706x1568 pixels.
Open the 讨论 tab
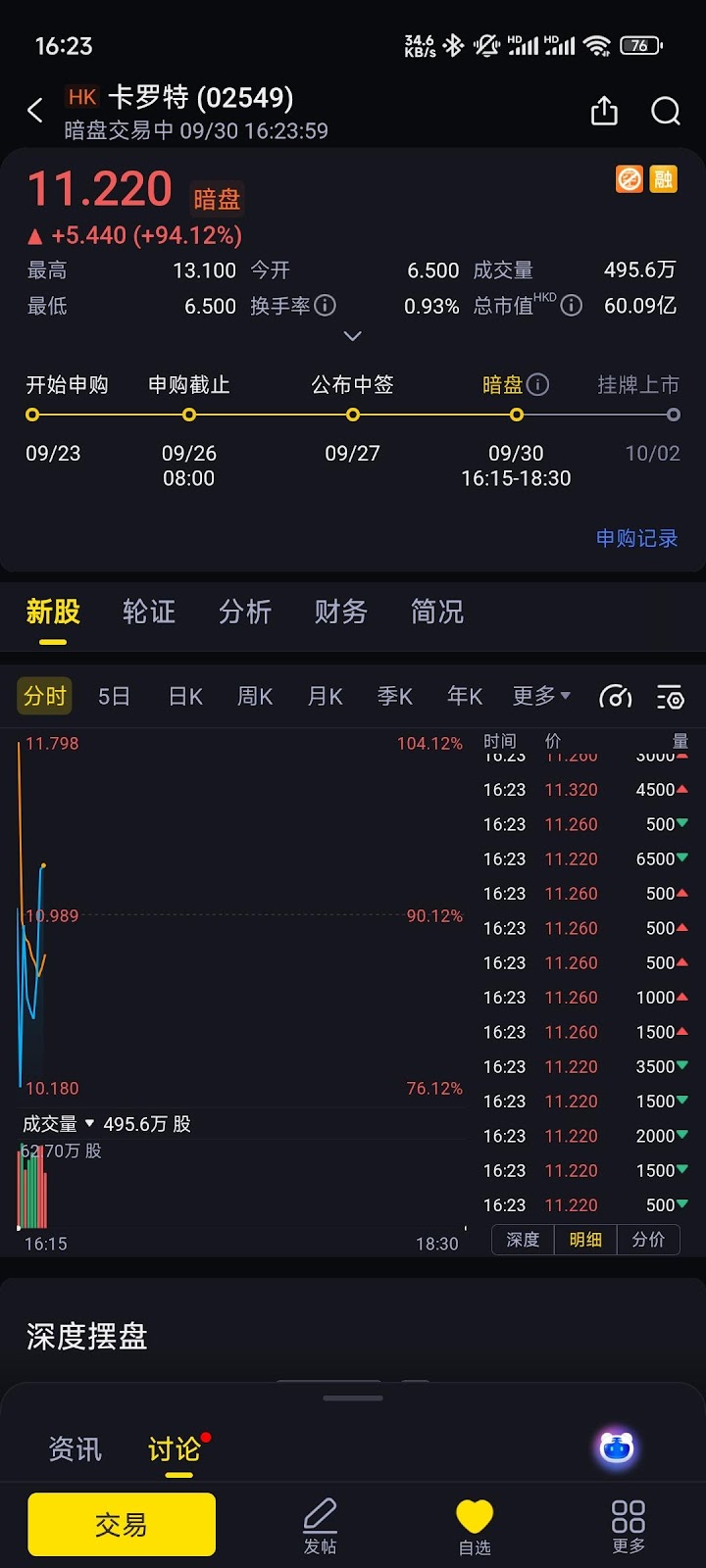175,1449
